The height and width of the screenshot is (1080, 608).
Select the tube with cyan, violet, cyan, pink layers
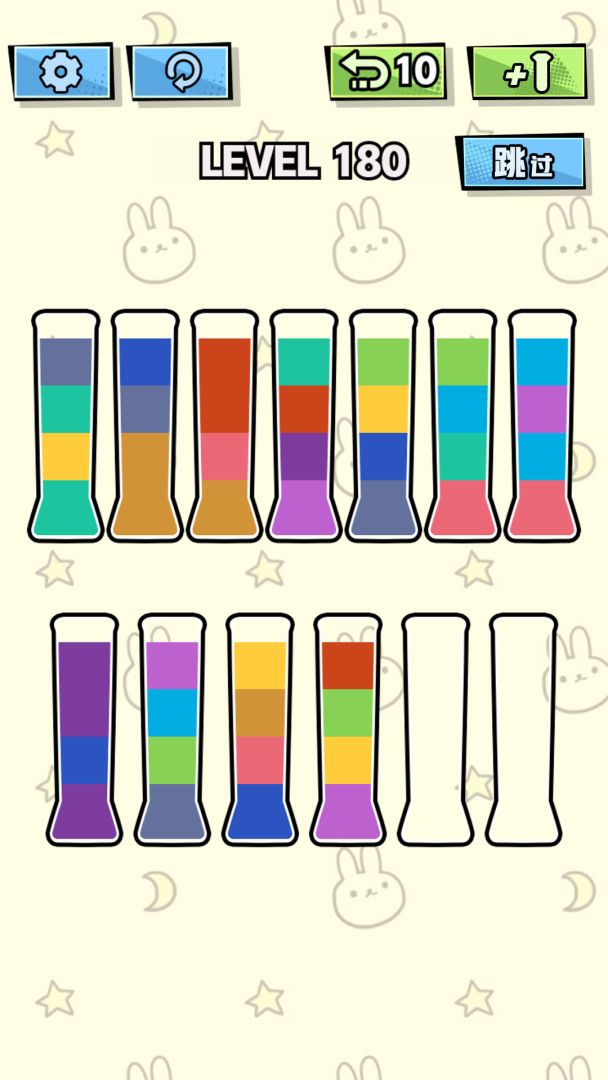tap(542, 427)
